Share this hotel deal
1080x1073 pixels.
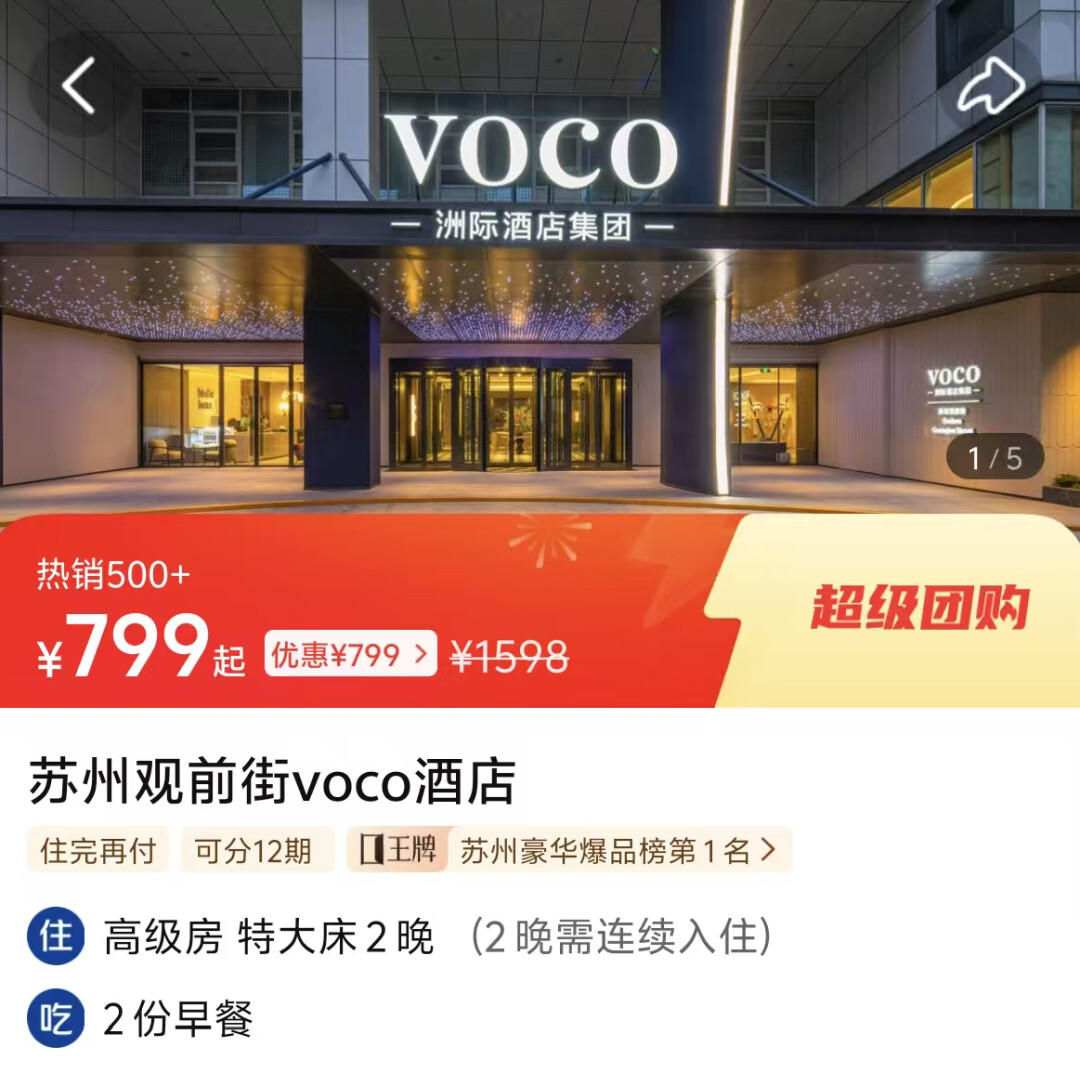990,87
